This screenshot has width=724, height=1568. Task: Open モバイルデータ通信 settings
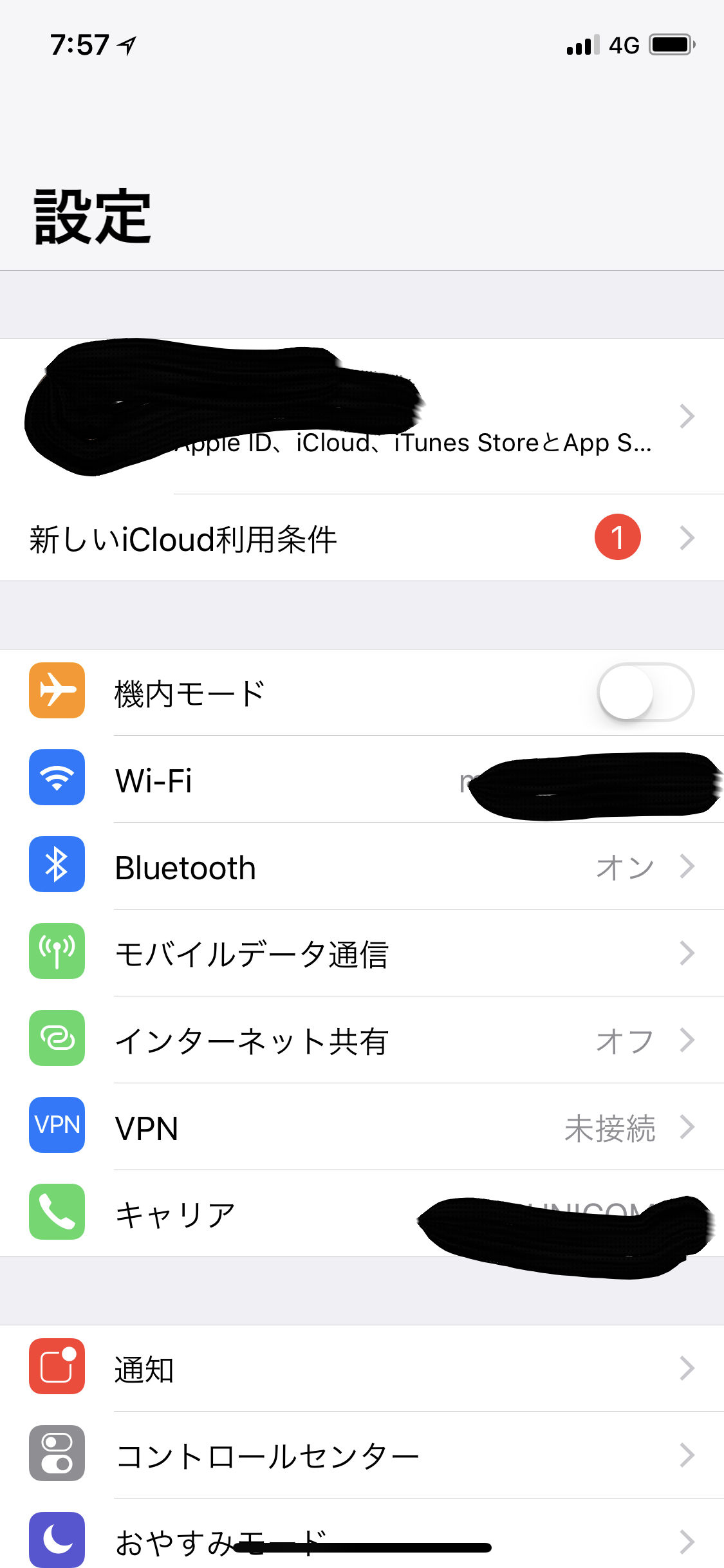coord(360,954)
